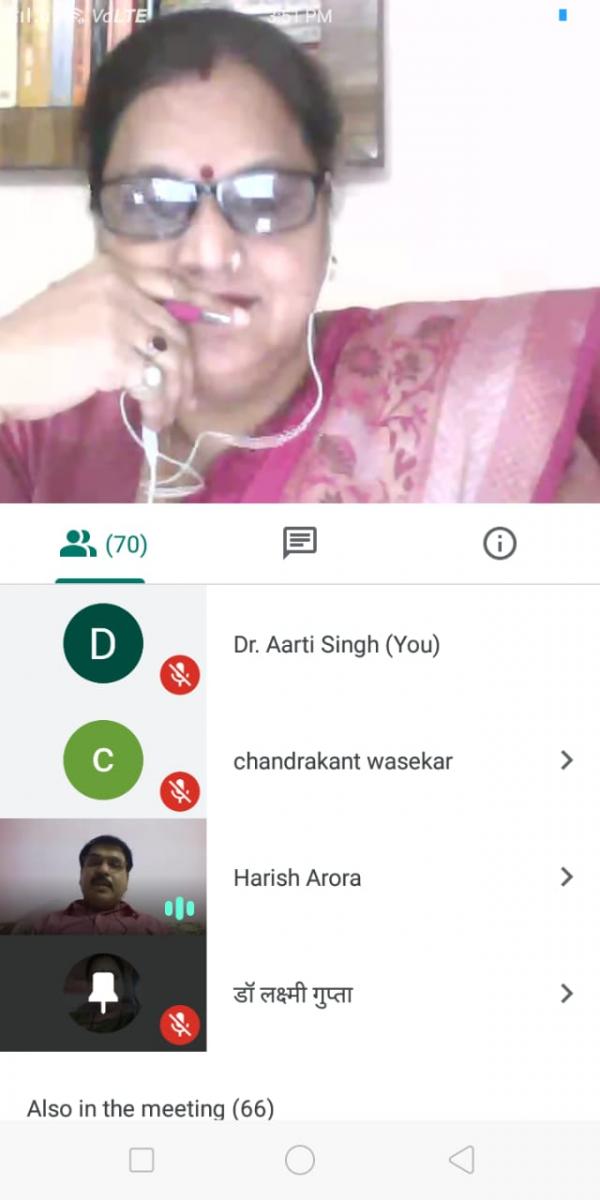This screenshot has width=600, height=1200.
Task: Open participant options for Harish Arora
Action: pos(566,877)
